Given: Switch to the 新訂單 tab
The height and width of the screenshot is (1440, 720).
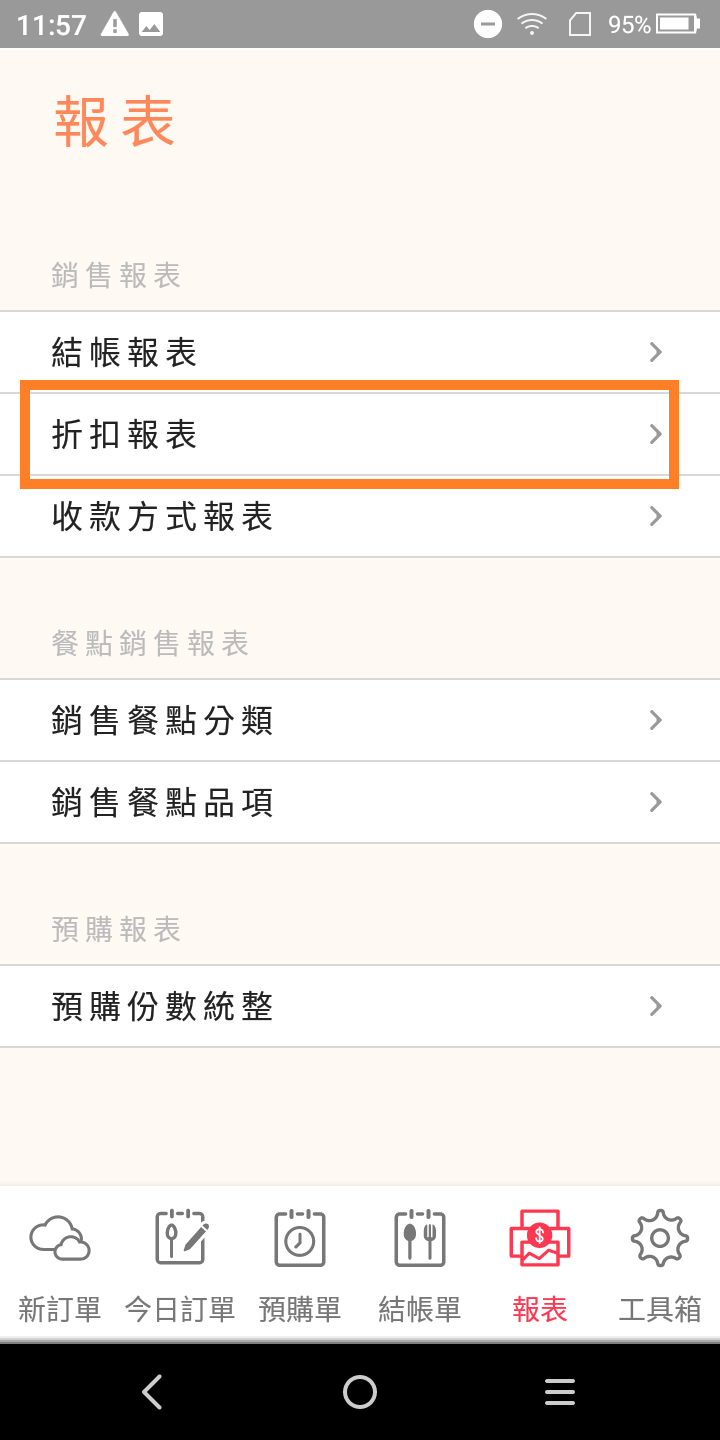Looking at the screenshot, I should click(60, 1264).
